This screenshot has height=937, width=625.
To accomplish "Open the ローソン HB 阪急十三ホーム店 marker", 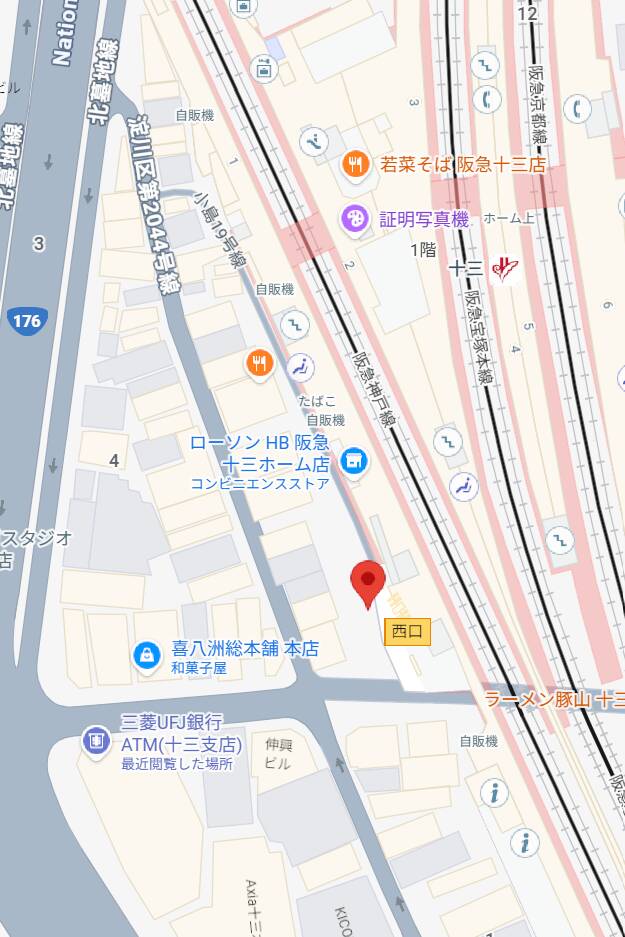I will pos(351,460).
